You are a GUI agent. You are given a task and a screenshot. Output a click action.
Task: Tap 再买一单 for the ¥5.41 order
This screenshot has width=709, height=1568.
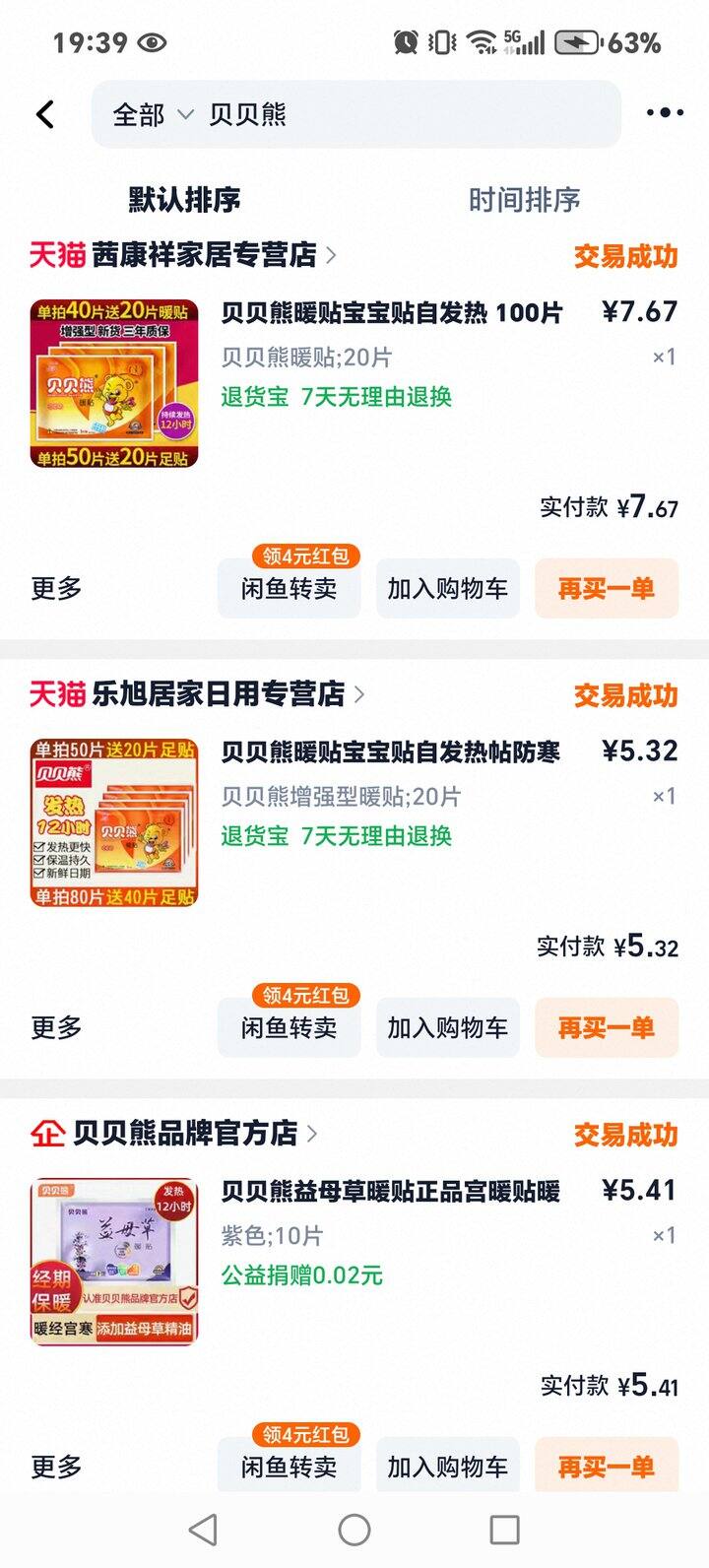point(606,1467)
